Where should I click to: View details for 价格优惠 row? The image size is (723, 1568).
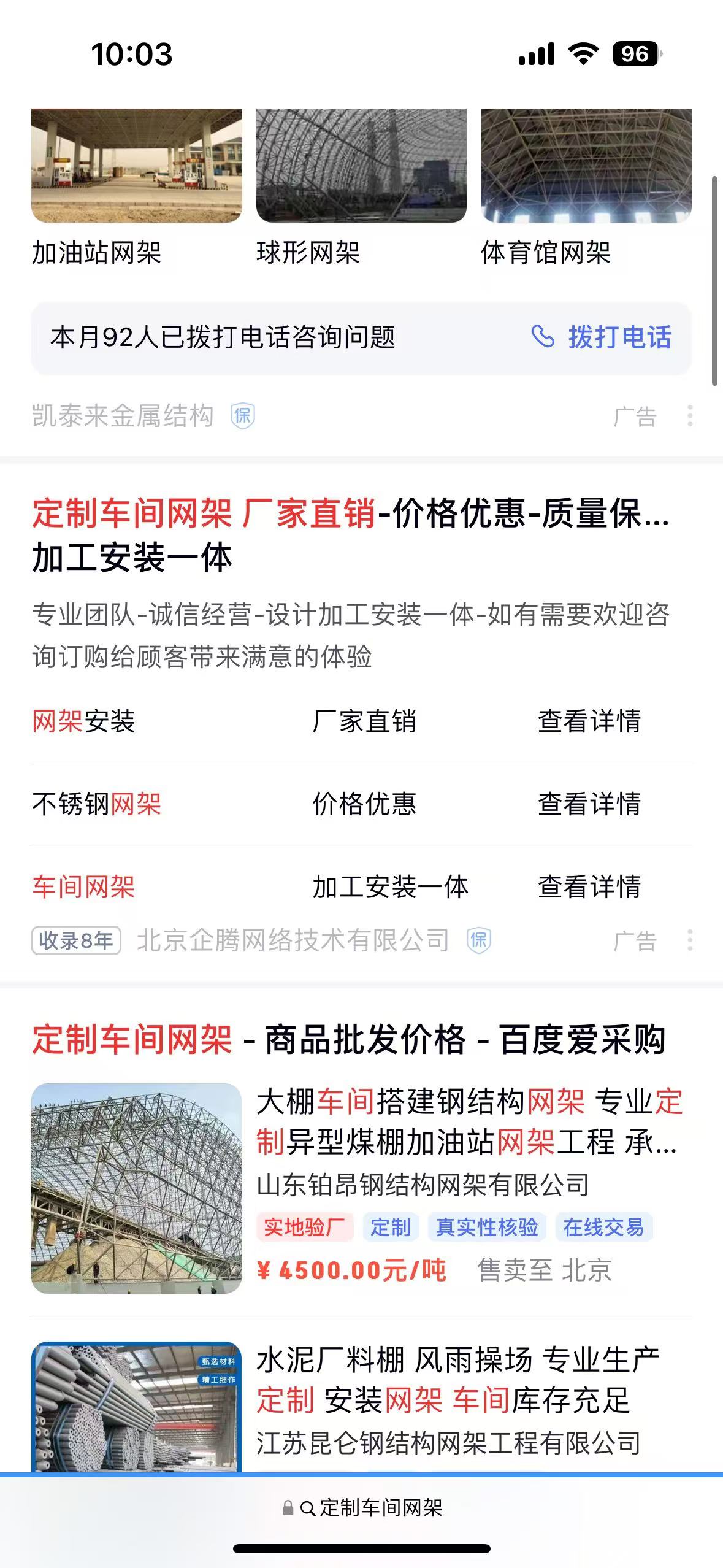(589, 804)
